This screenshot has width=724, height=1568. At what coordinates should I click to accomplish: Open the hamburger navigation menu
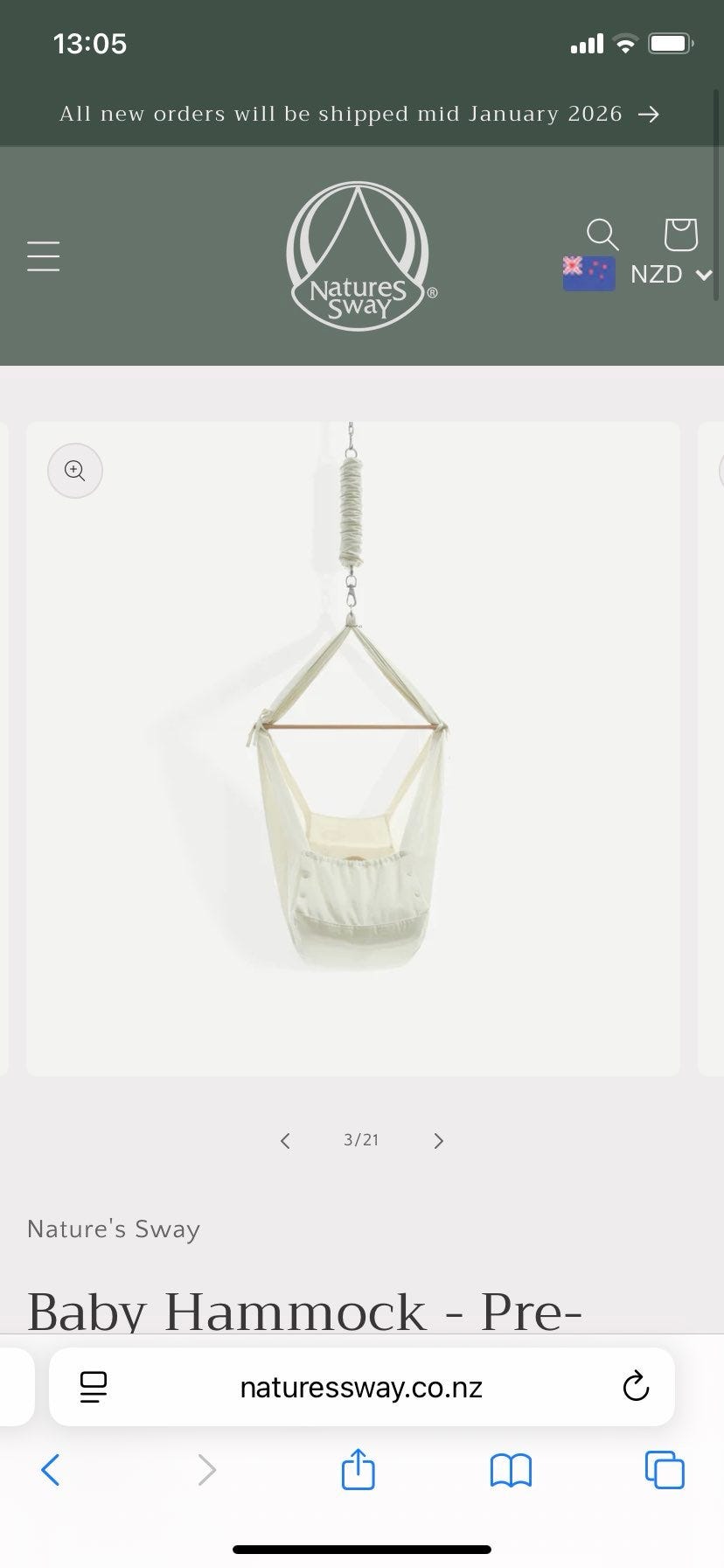click(x=44, y=256)
